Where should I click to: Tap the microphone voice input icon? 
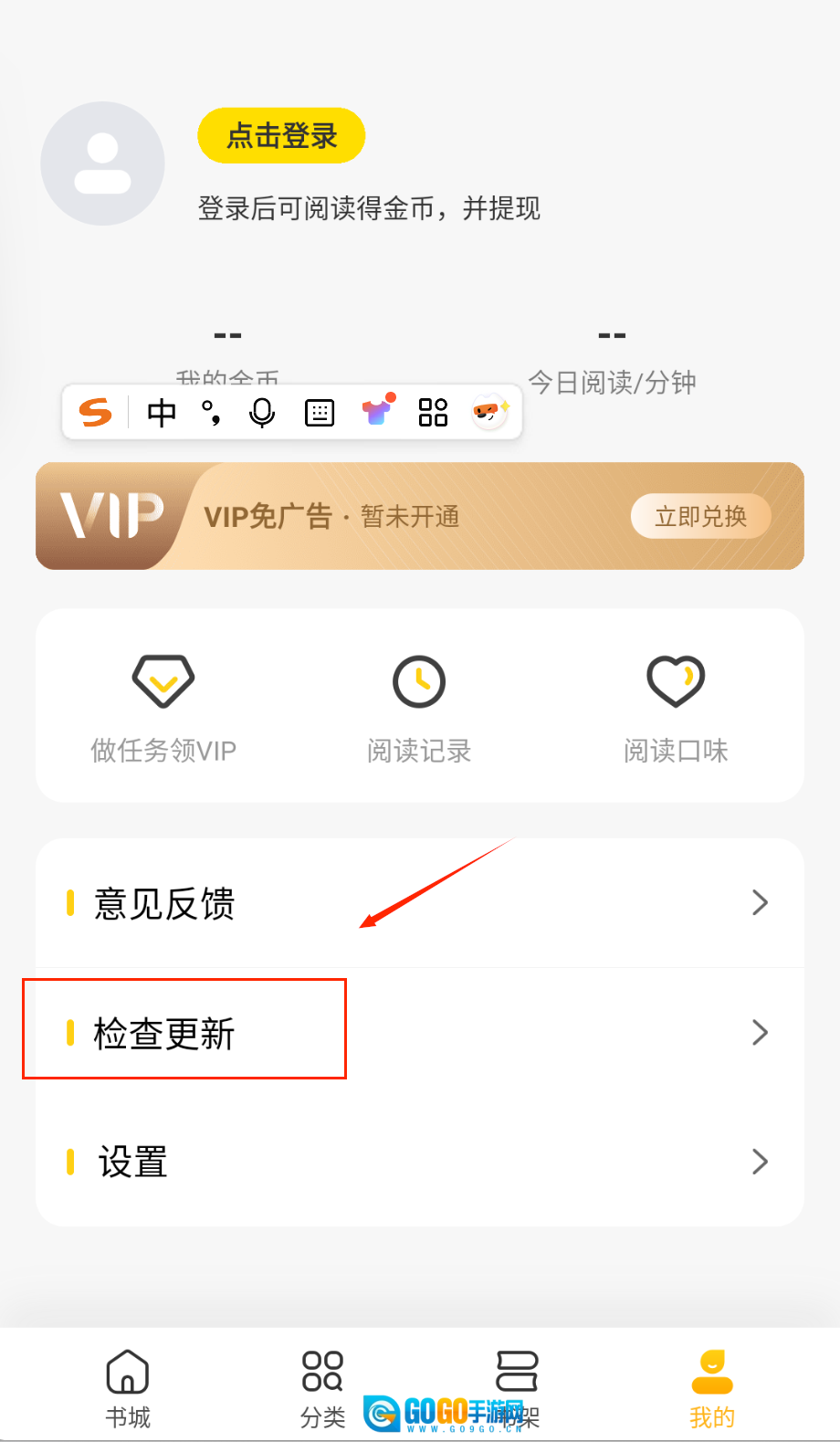tap(262, 413)
